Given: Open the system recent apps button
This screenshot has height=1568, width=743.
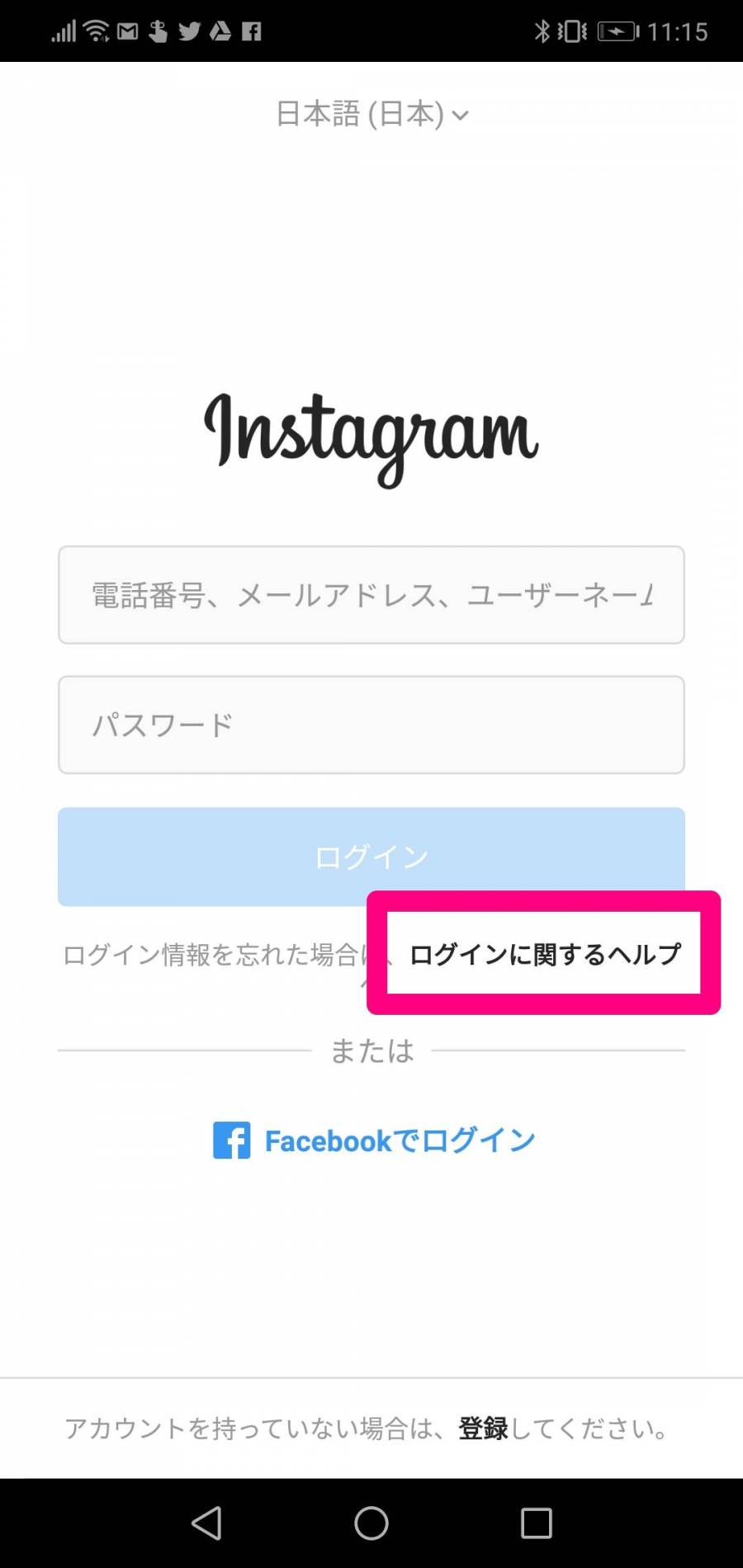Looking at the screenshot, I should (536, 1523).
